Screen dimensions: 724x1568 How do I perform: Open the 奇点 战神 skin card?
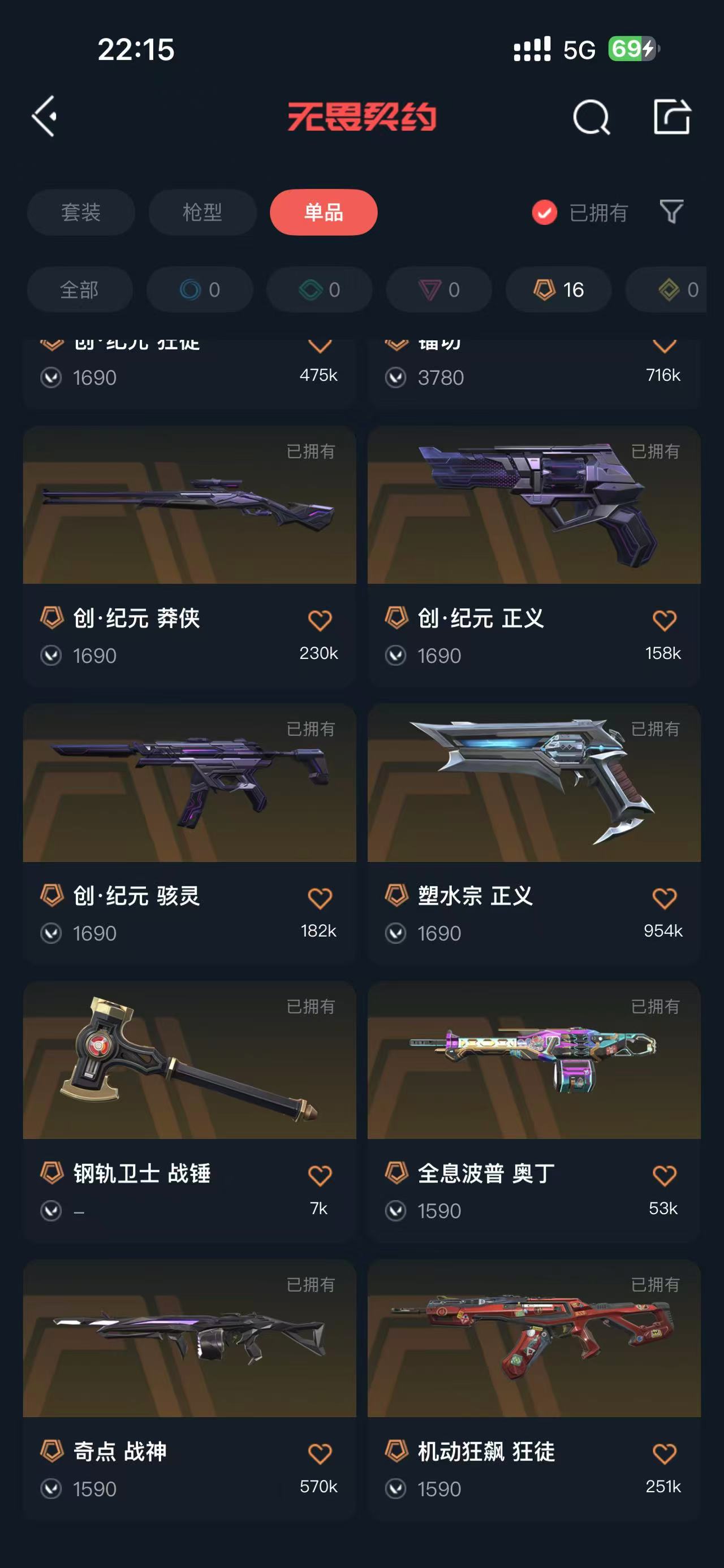click(x=189, y=1389)
